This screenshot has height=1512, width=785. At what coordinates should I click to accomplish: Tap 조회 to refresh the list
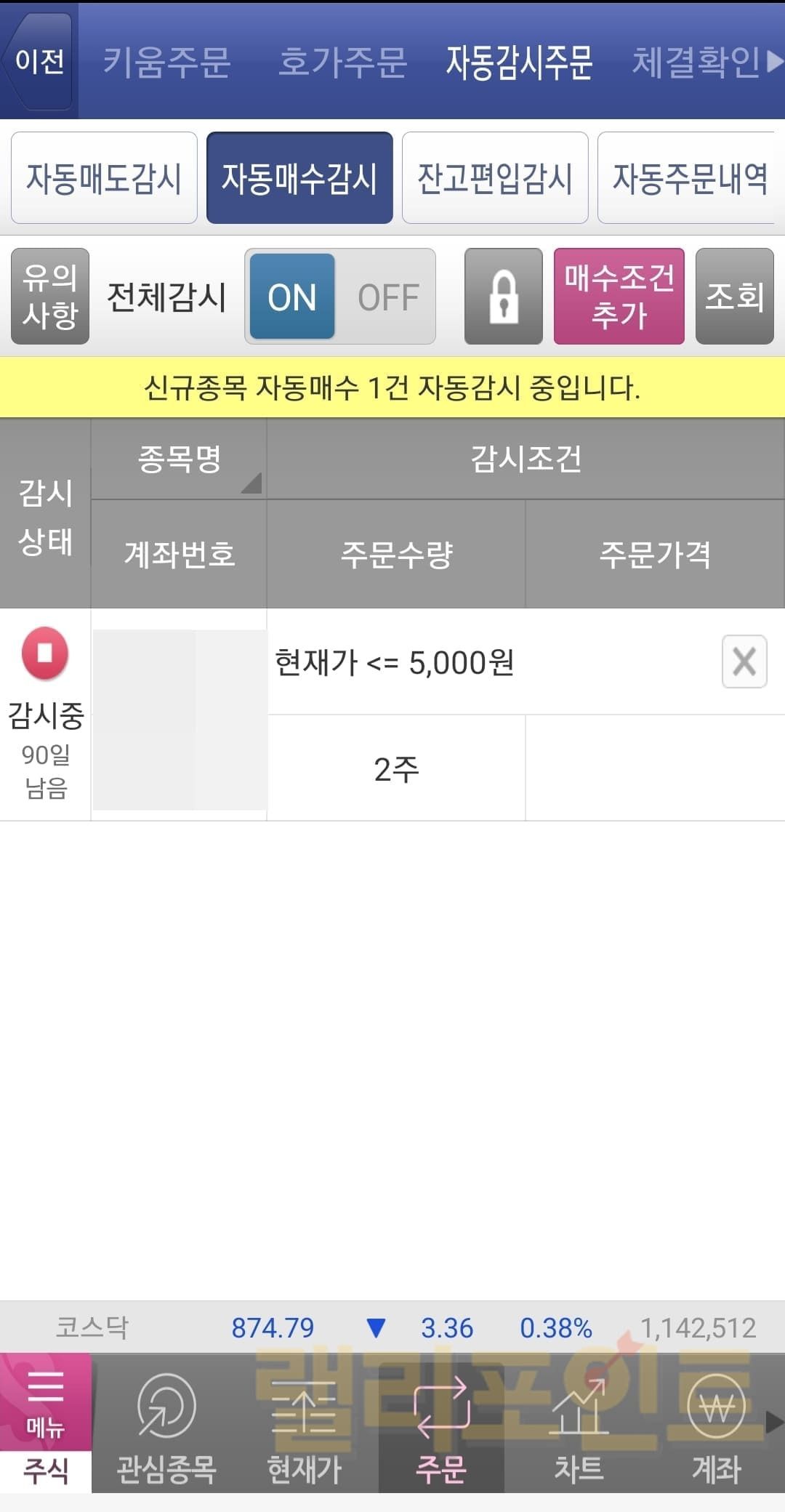pyautogui.click(x=734, y=296)
